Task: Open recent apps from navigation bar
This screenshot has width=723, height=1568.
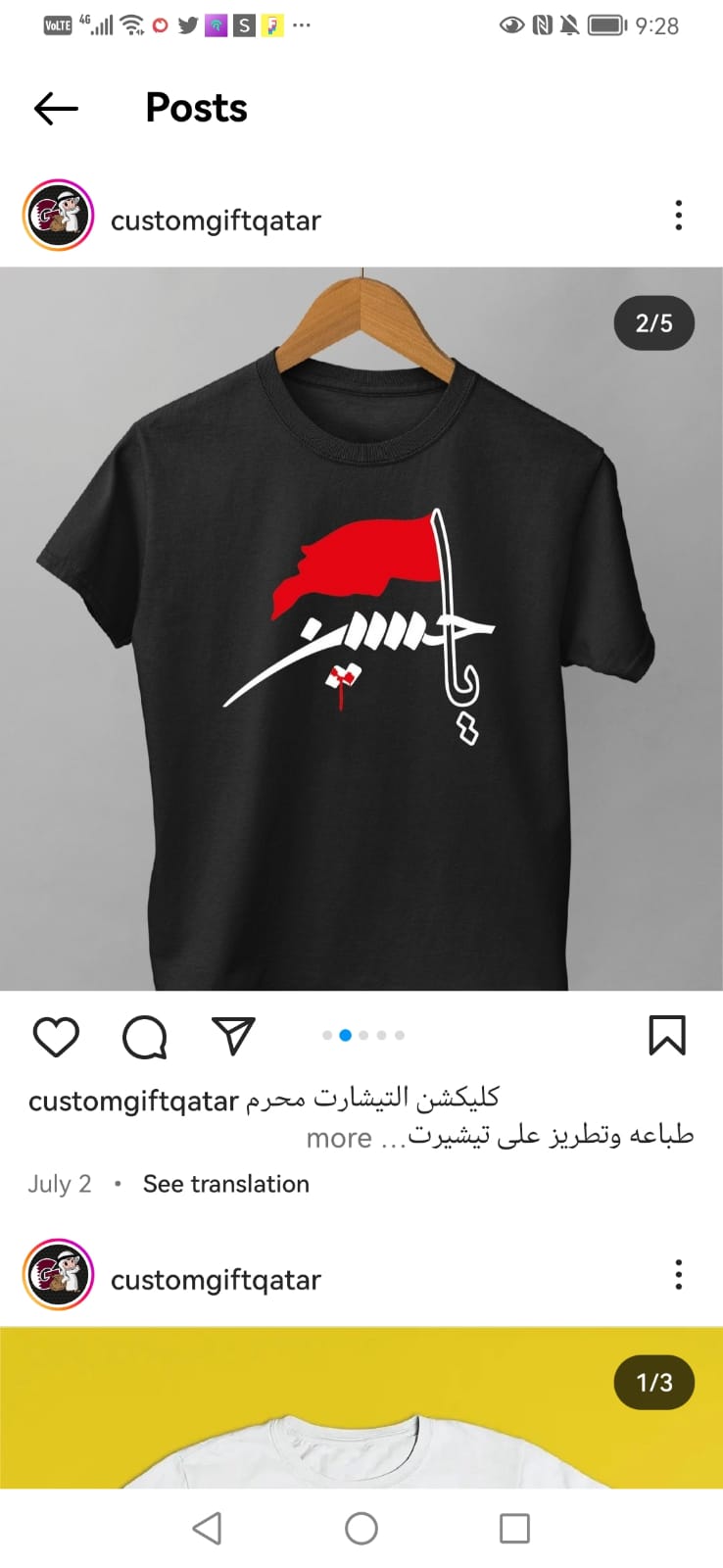Action: [x=514, y=1528]
